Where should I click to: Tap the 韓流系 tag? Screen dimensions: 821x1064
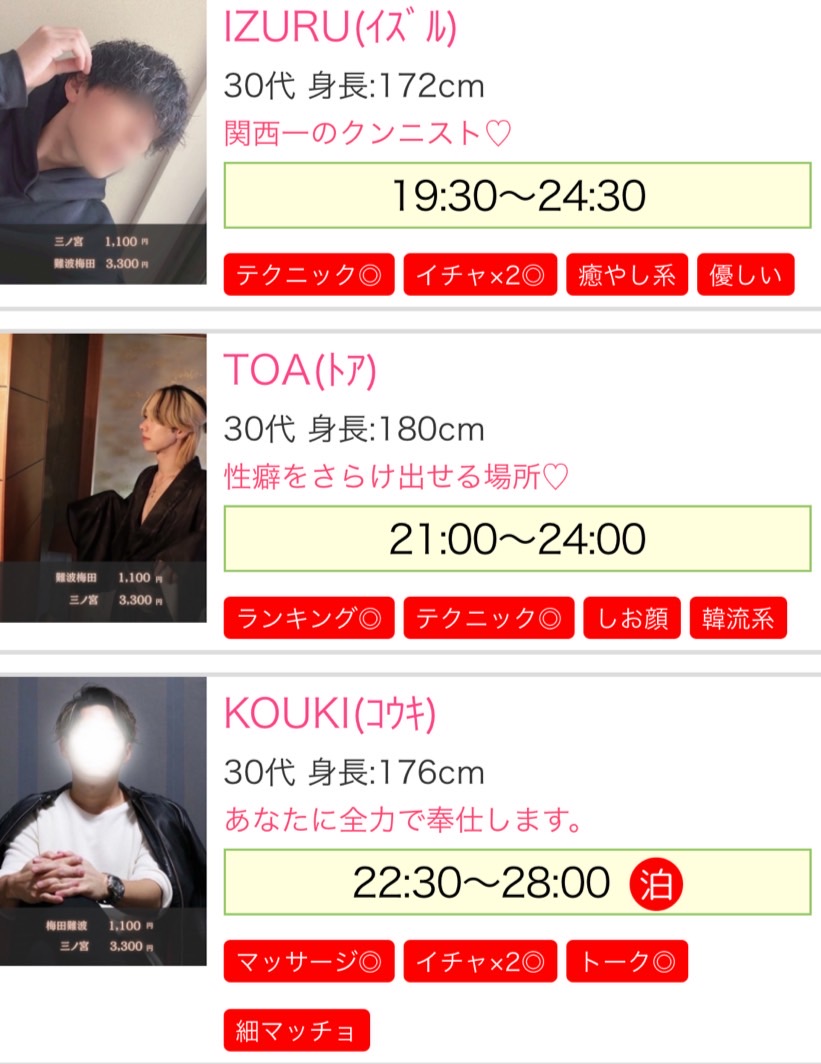click(x=738, y=618)
